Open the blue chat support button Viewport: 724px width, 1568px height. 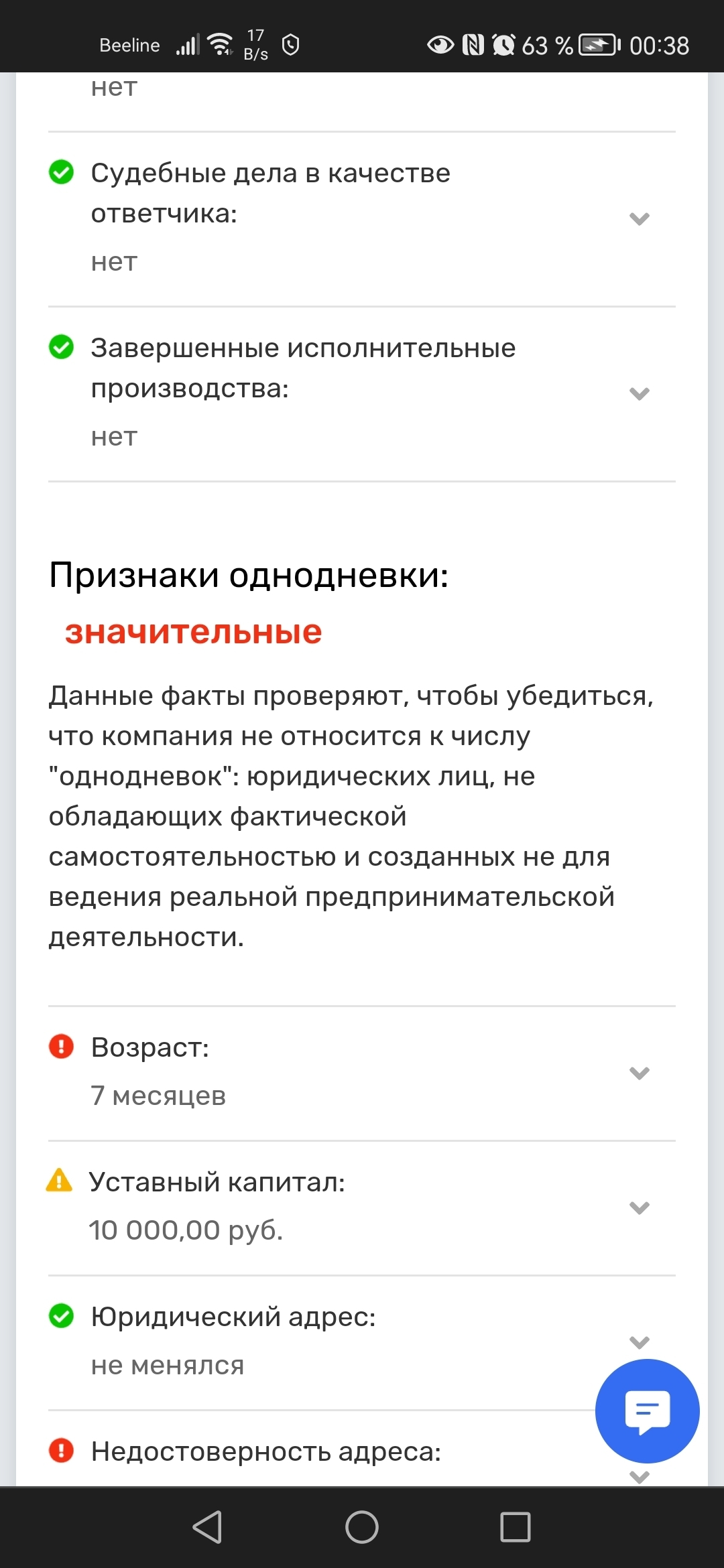point(647,1411)
